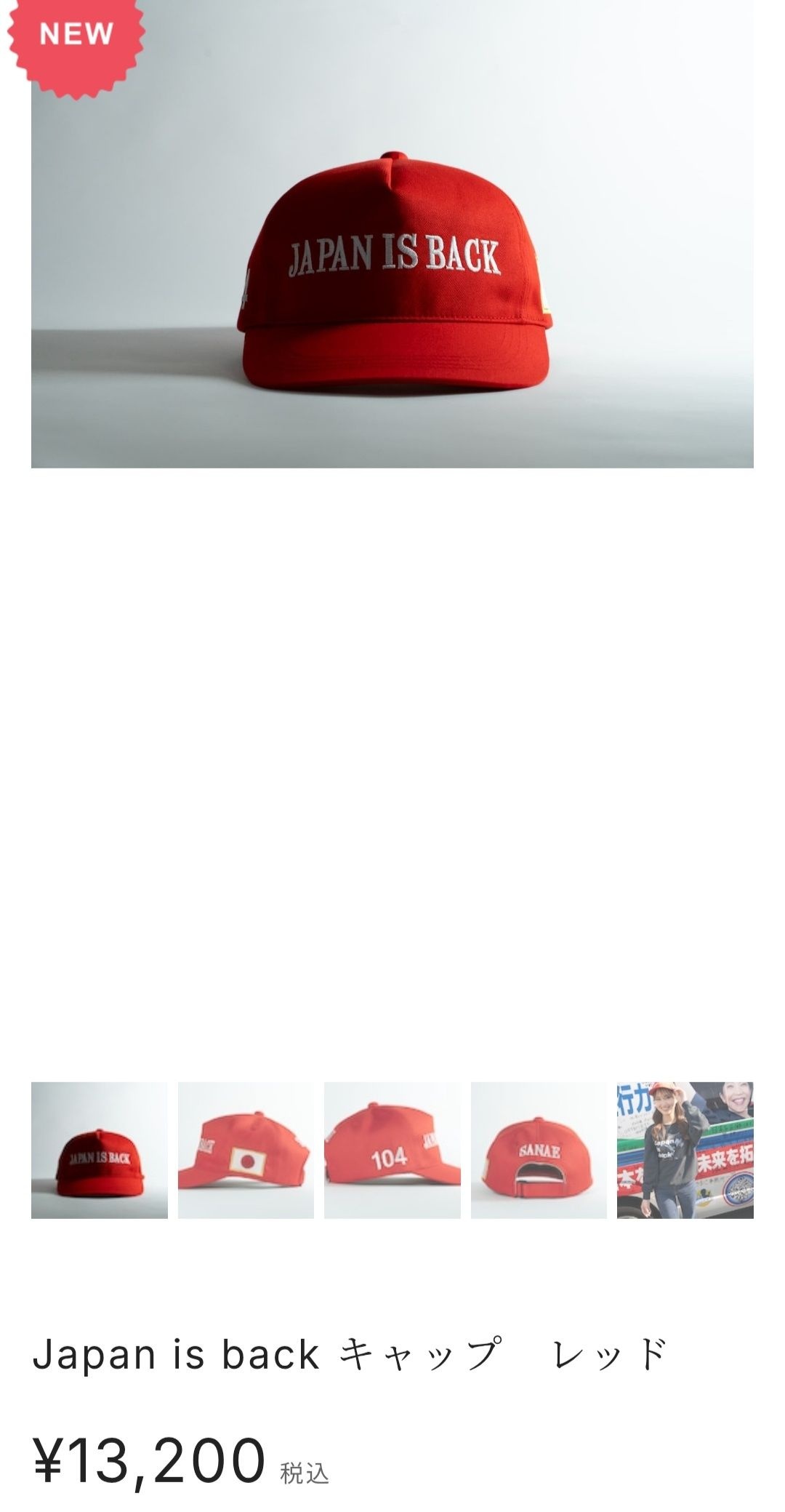View the thumbnail showing number 104
Viewport: 785px width, 1512px height.
click(392, 1150)
